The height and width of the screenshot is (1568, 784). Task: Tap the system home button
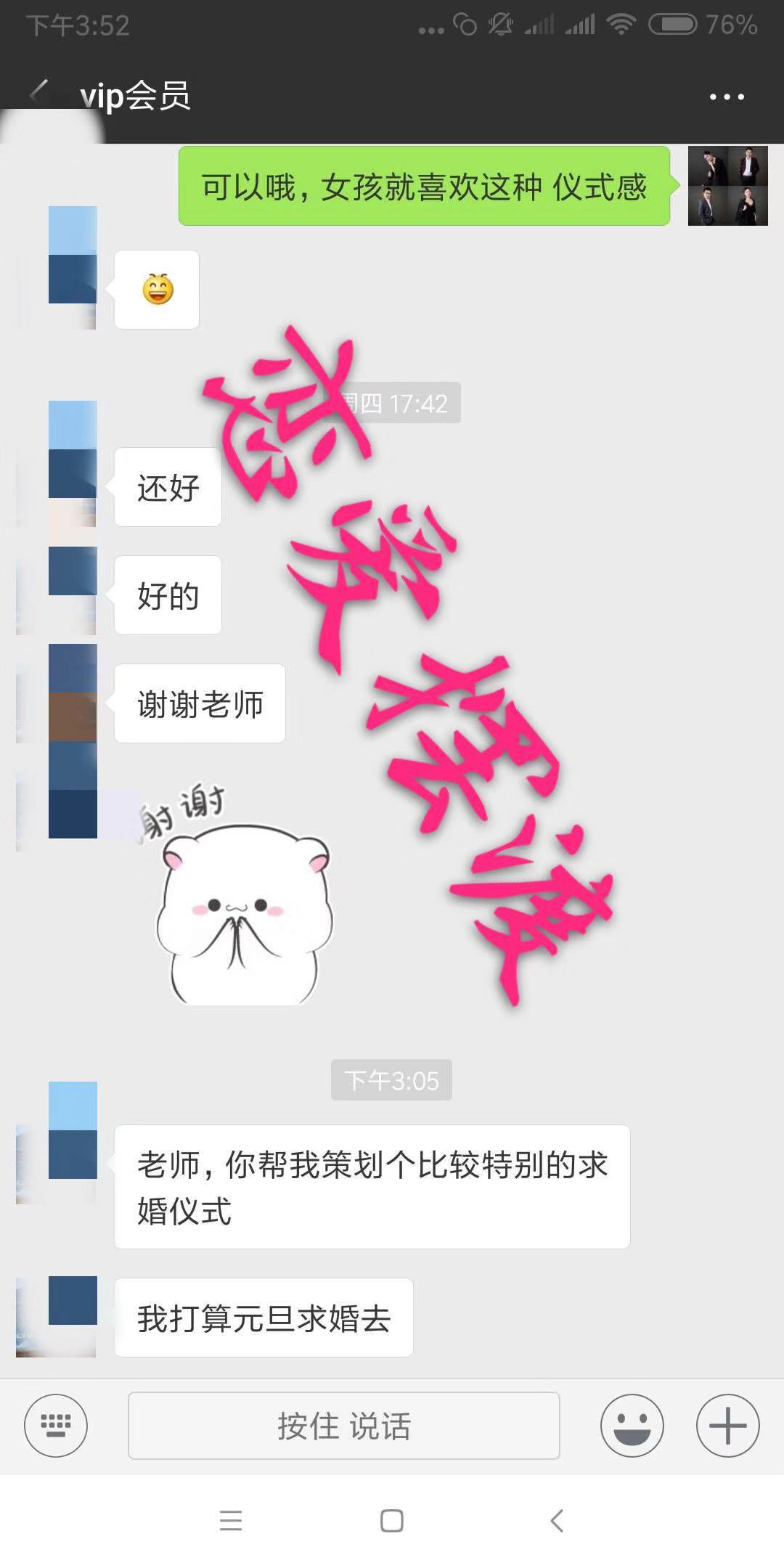[392, 1520]
